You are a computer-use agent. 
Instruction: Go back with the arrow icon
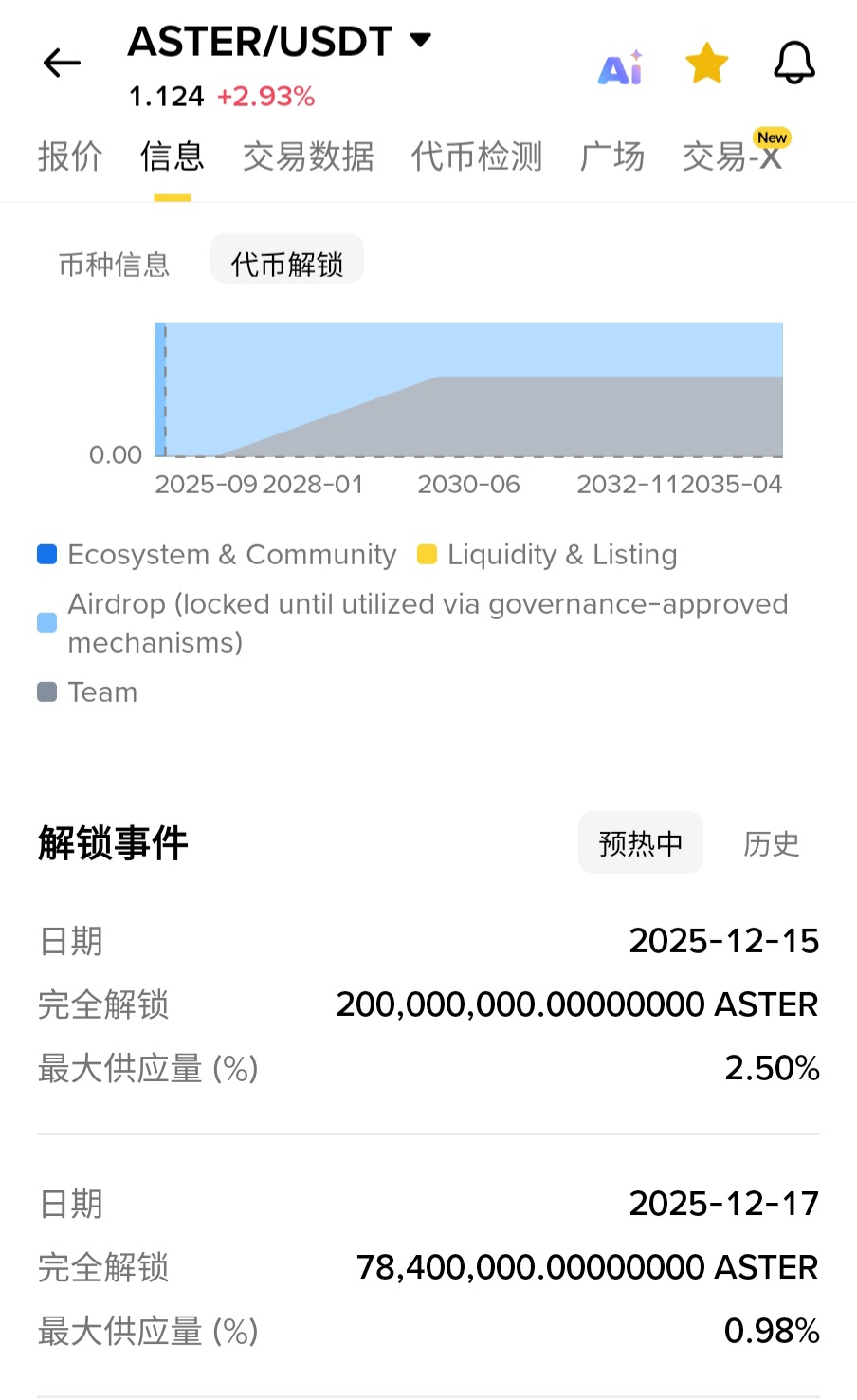pyautogui.click(x=63, y=64)
